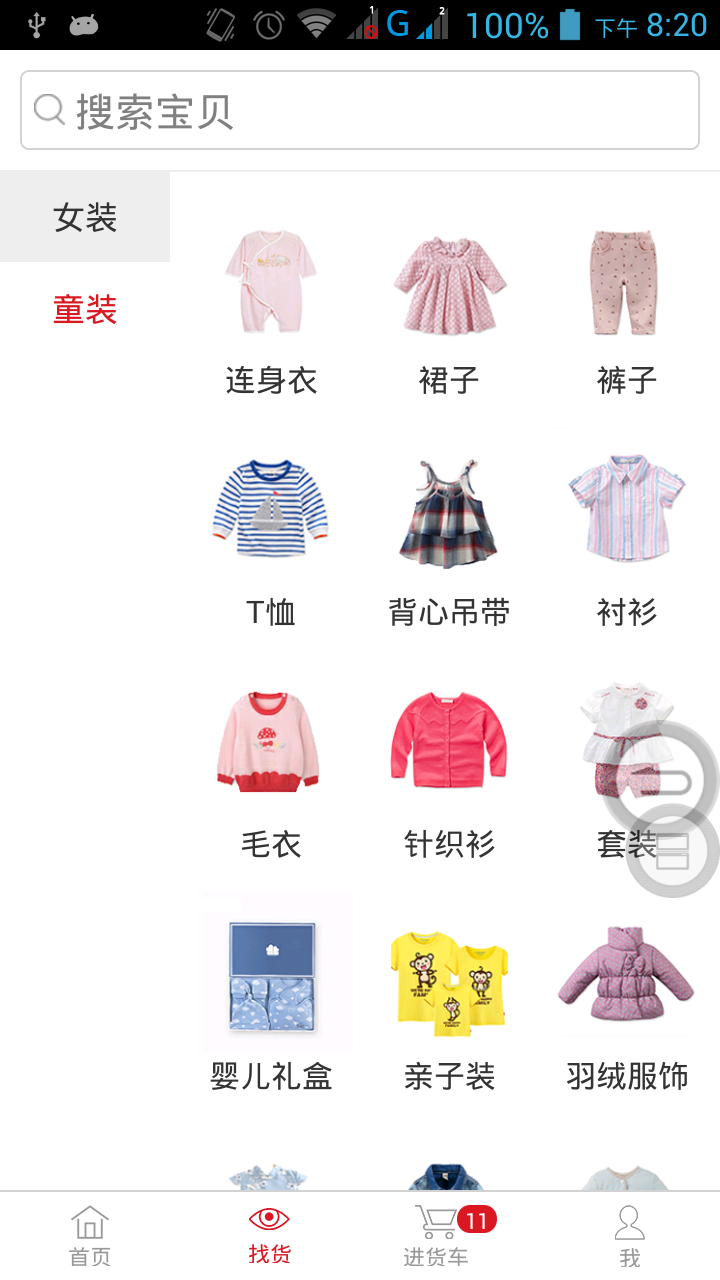
Task: Tap the 搜索宝贝 search input field
Action: [x=360, y=110]
